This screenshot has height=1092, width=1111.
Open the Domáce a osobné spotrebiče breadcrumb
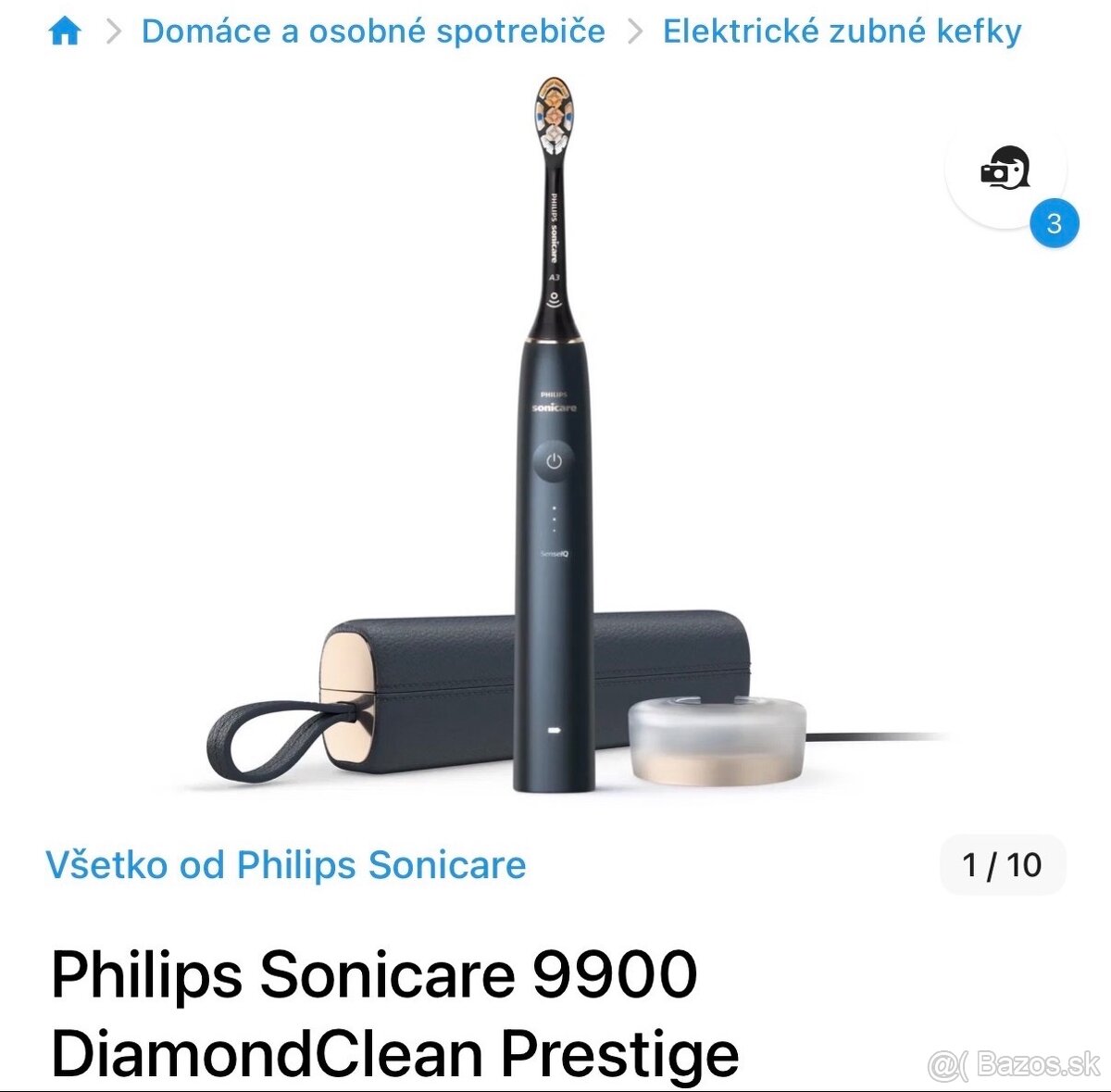[373, 31]
